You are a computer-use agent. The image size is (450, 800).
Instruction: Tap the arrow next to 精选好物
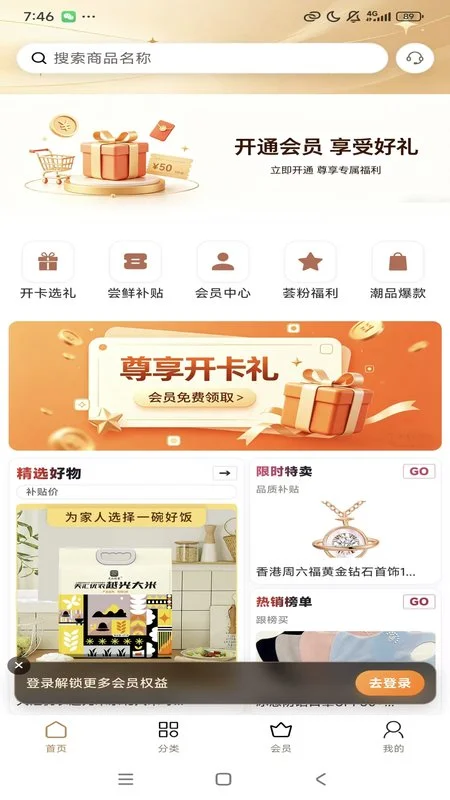pos(225,473)
